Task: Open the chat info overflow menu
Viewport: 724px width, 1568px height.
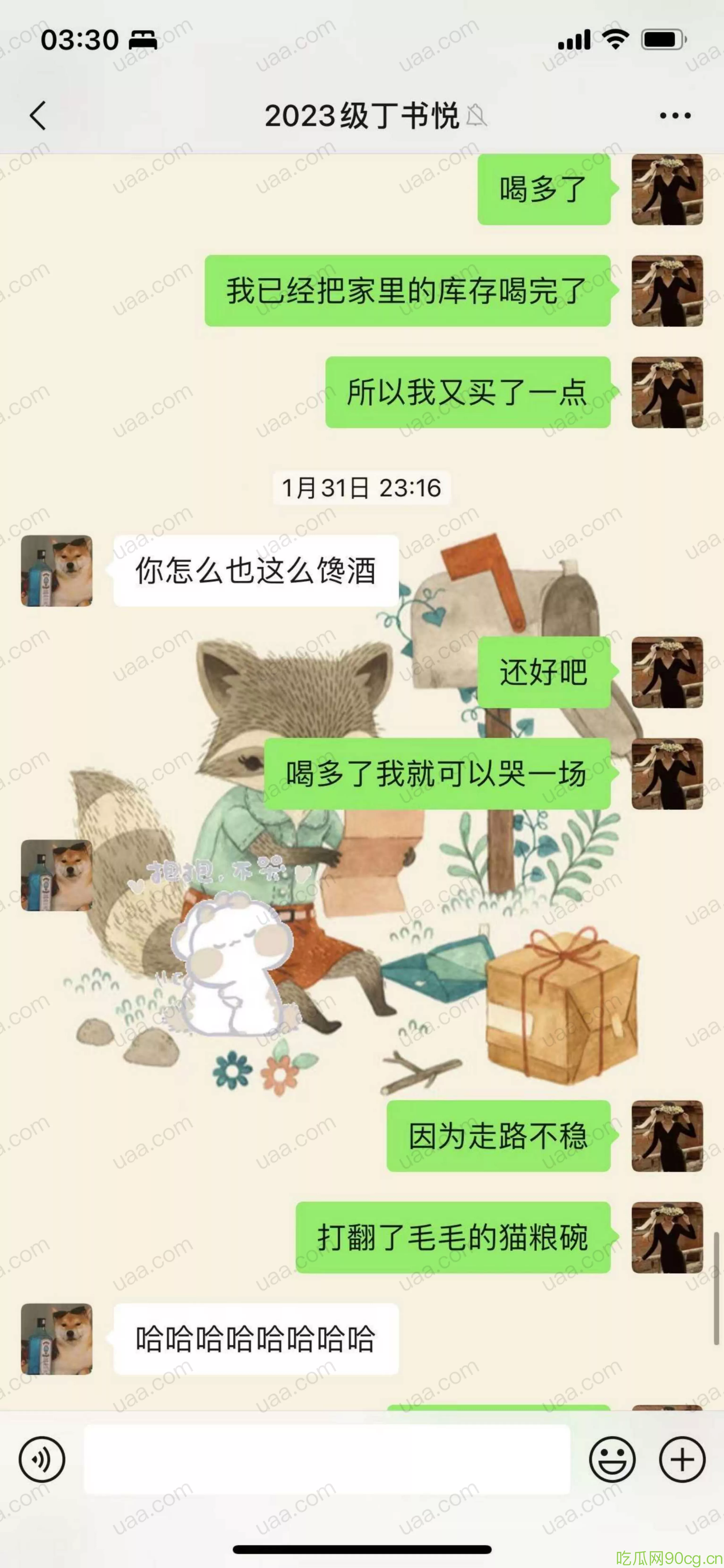Action: 675,115
